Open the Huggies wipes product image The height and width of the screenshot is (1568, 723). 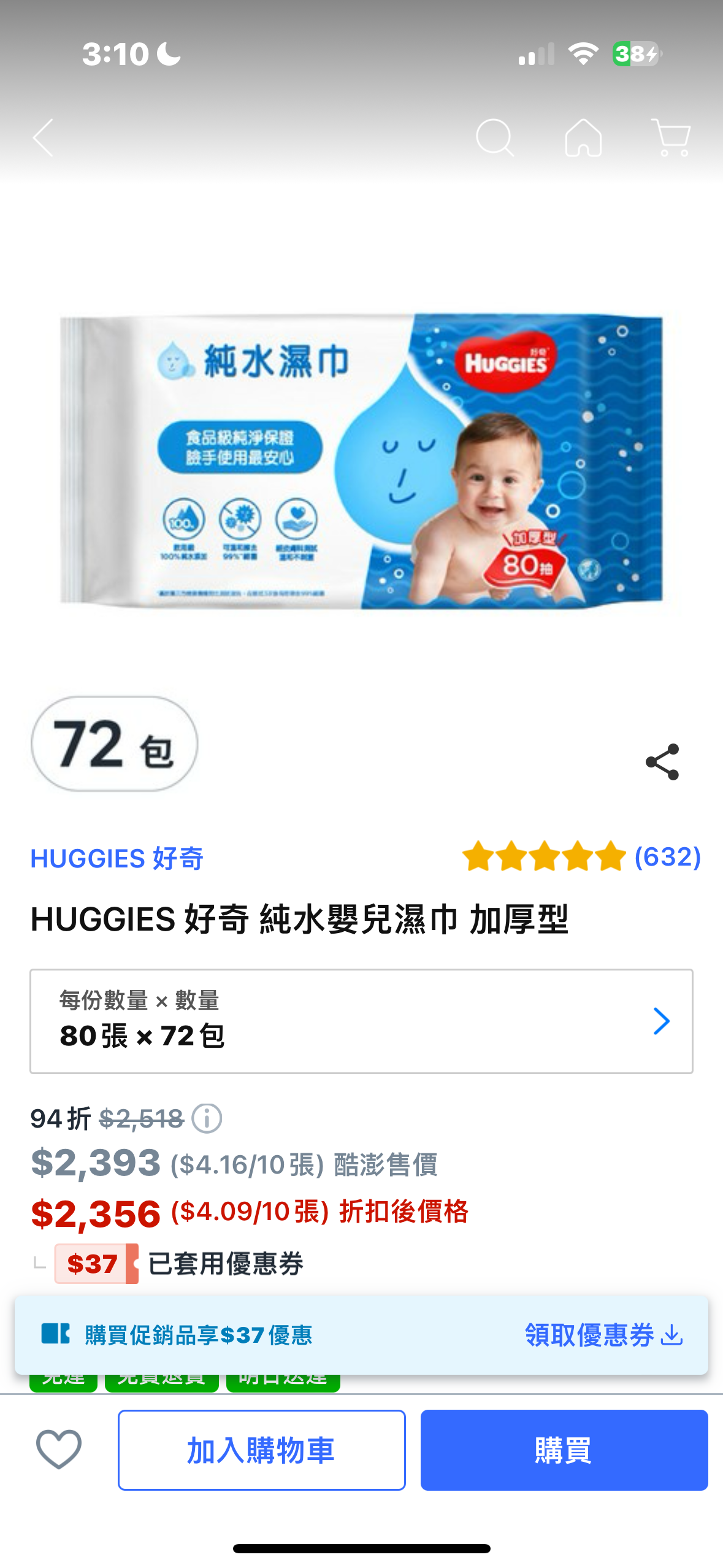click(361, 461)
